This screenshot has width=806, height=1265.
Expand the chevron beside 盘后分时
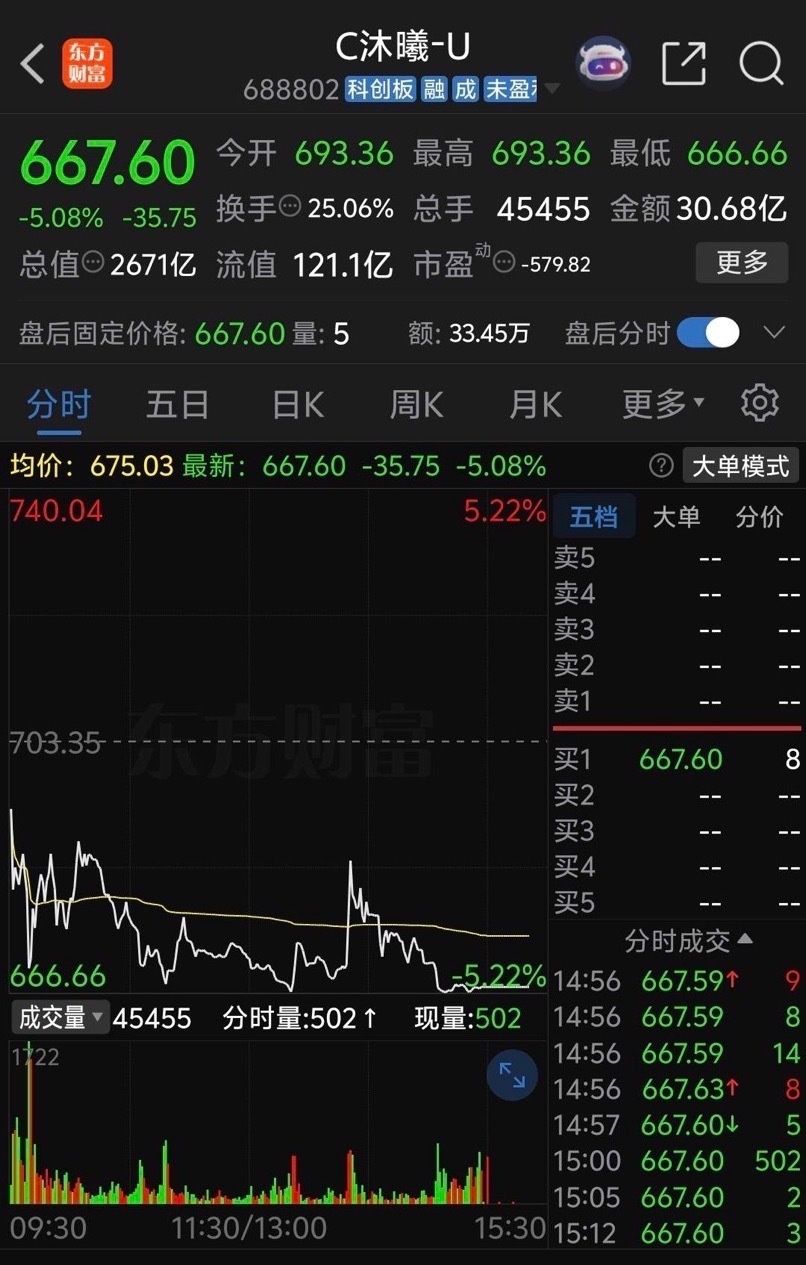tap(775, 331)
